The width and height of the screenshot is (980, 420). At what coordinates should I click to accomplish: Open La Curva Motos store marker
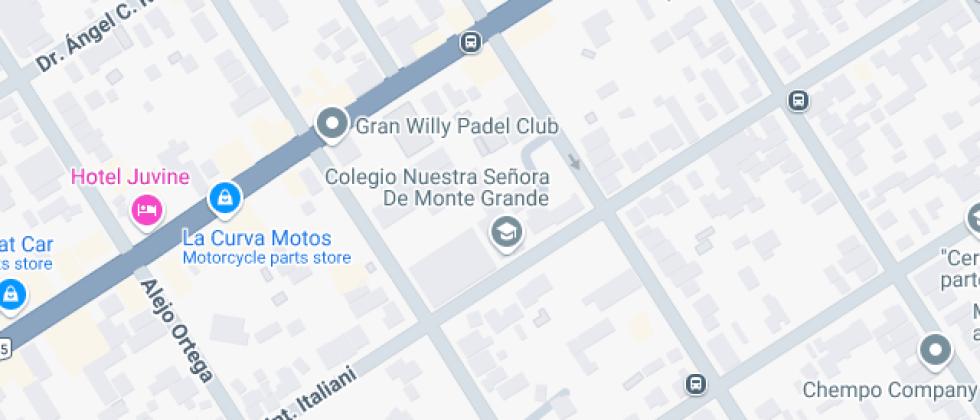click(x=225, y=196)
